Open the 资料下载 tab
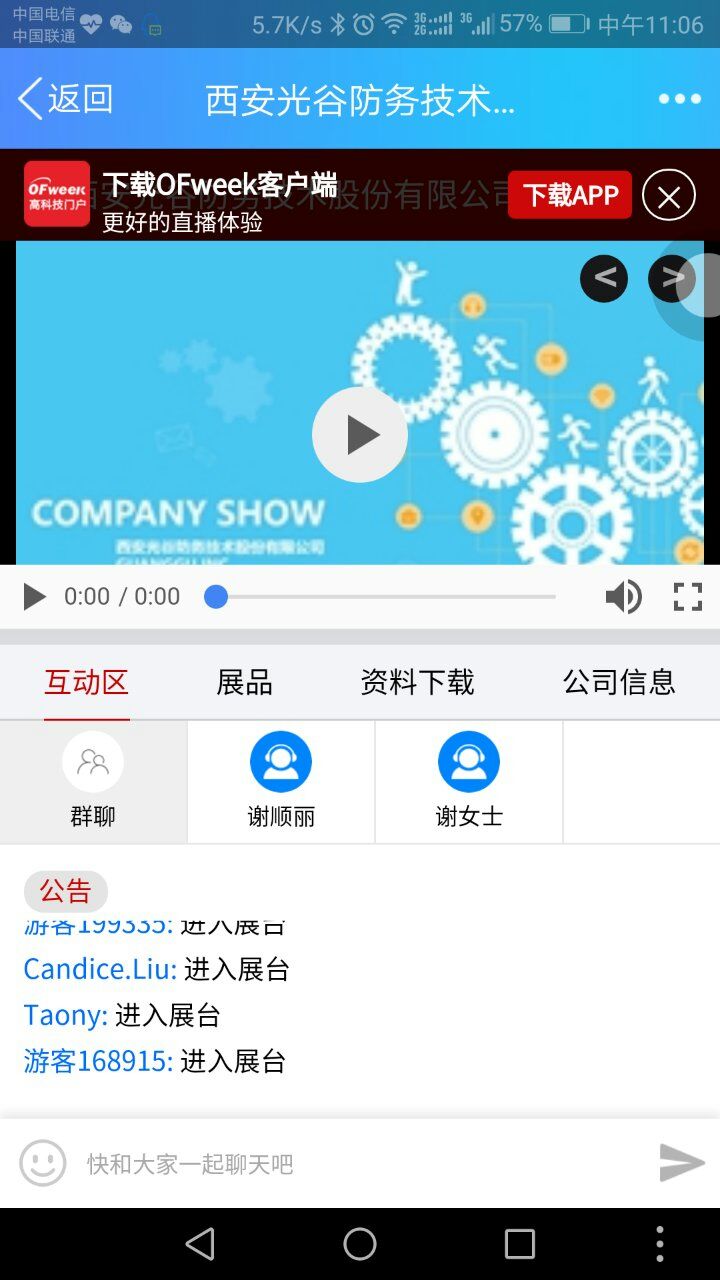The image size is (720, 1280). point(417,683)
